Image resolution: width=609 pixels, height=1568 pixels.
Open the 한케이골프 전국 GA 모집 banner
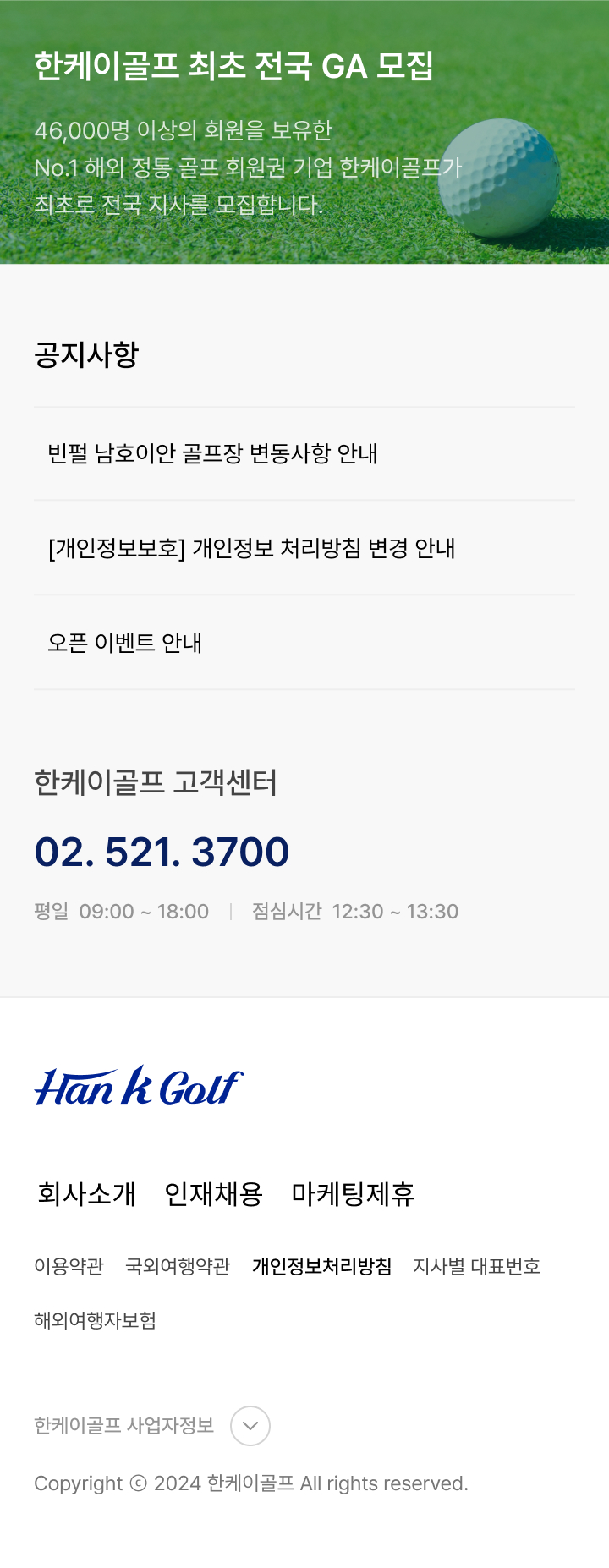coord(304,132)
